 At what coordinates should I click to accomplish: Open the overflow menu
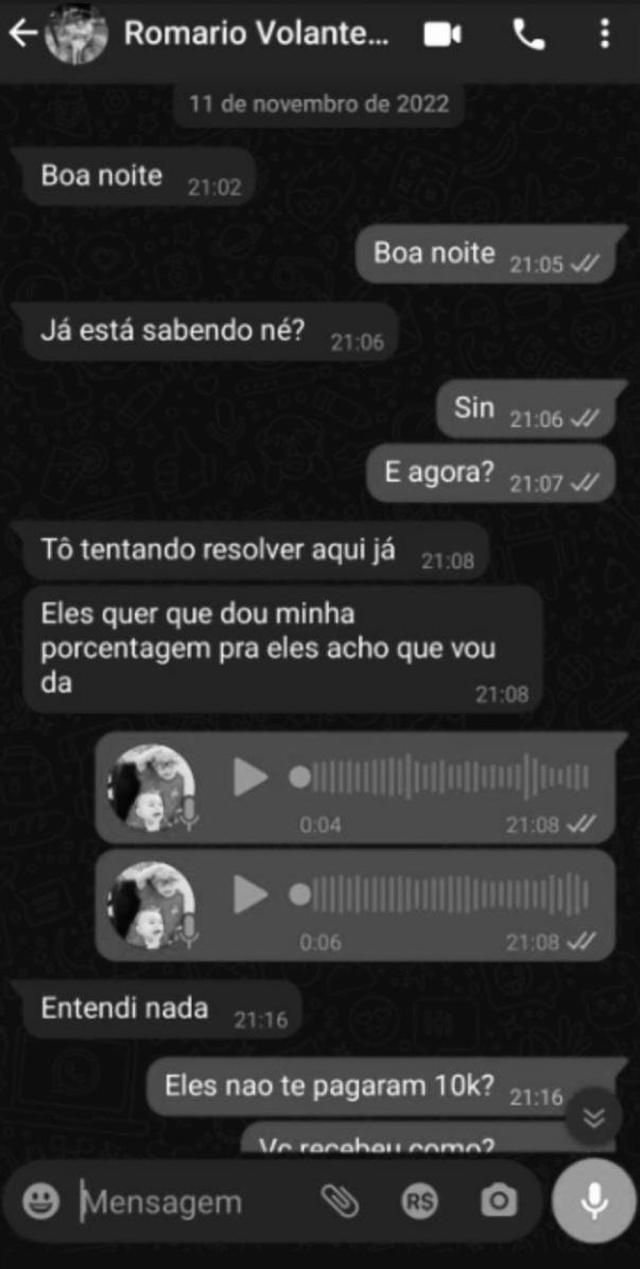[x=604, y=34]
